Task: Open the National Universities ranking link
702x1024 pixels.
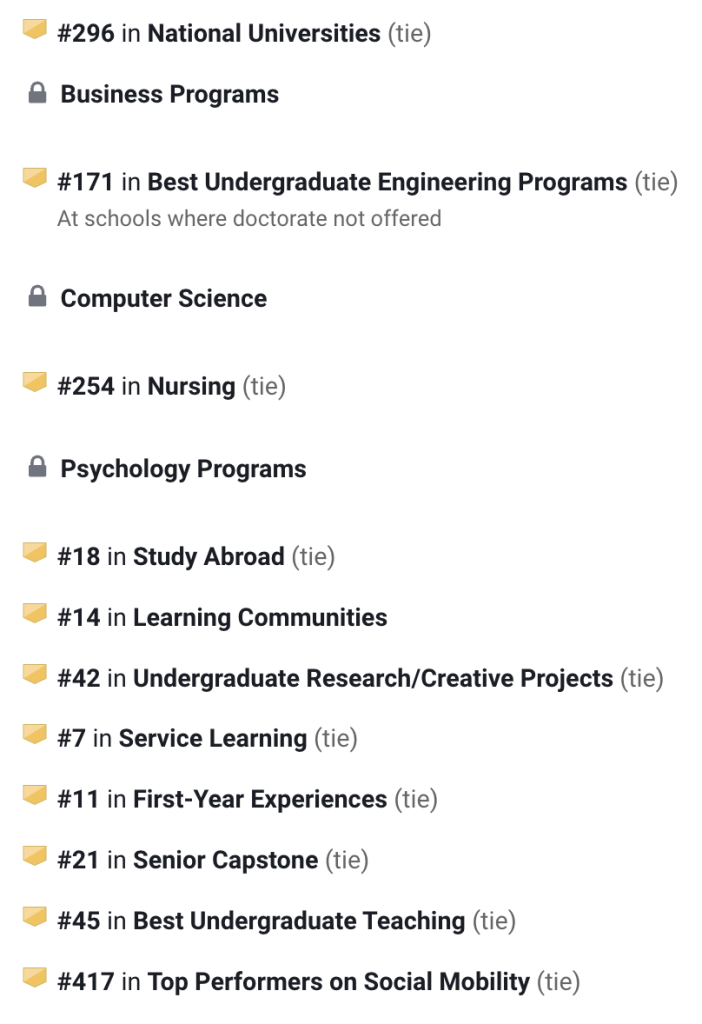Action: coord(263,33)
